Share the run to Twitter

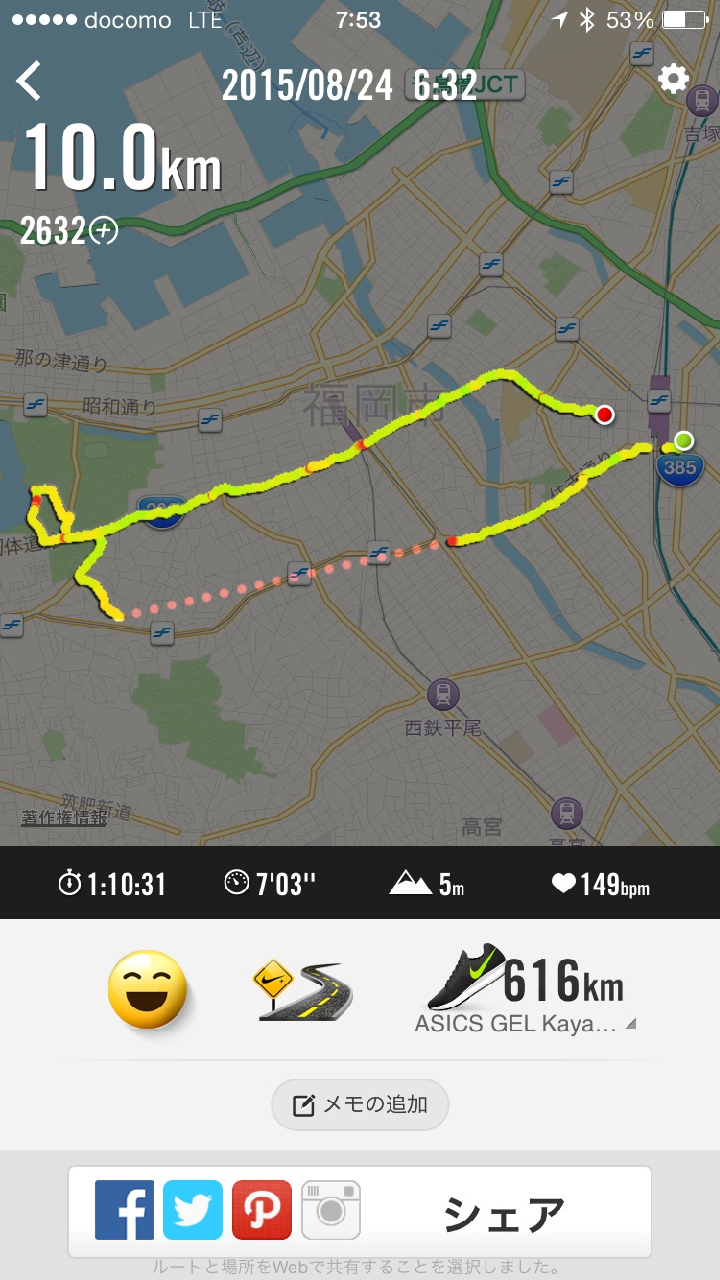click(193, 1210)
